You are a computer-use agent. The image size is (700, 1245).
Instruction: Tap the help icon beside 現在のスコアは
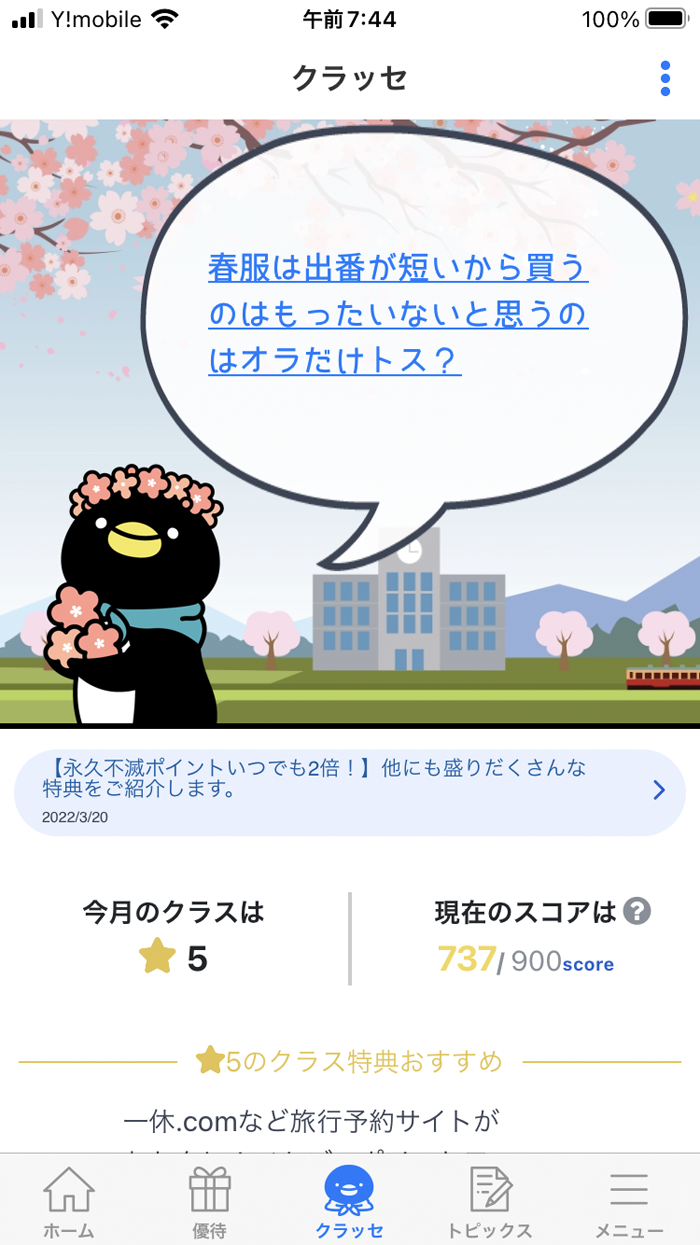pyautogui.click(x=637, y=911)
